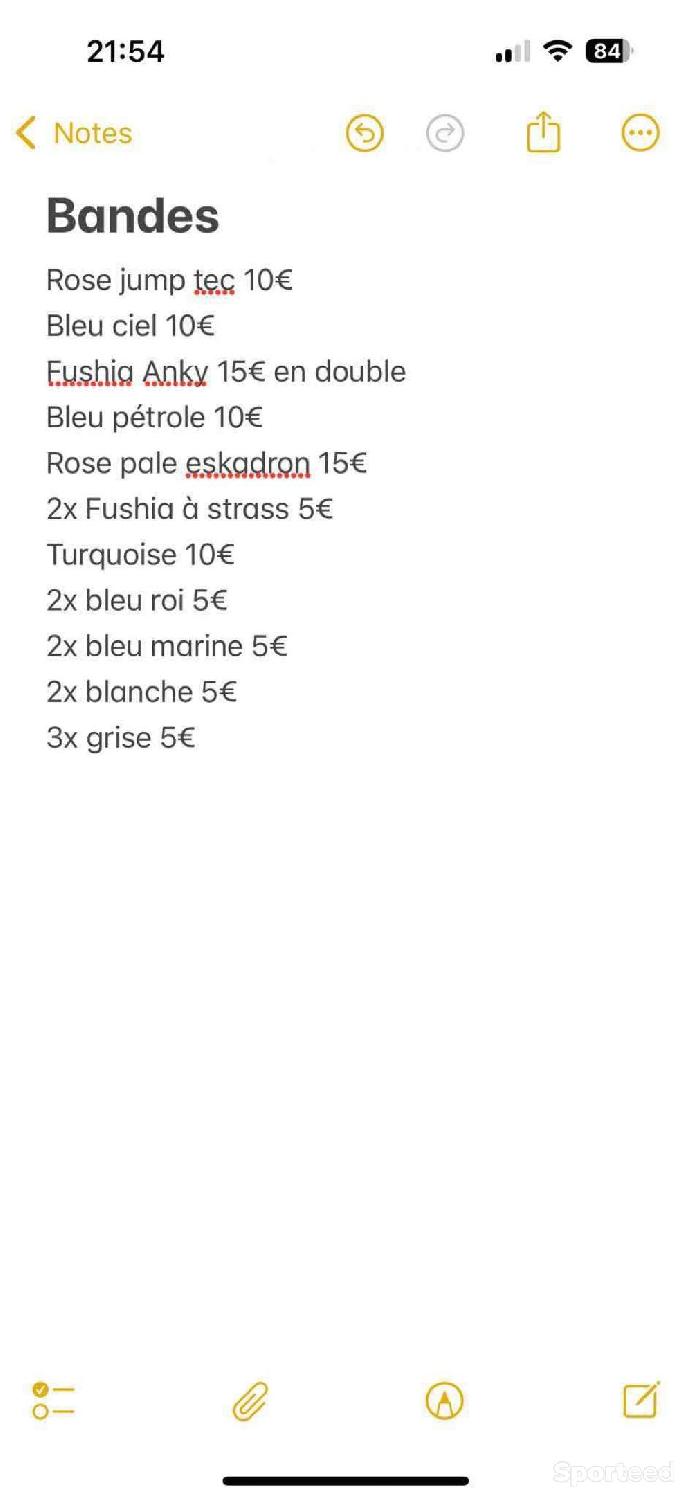Attach a file with the paperclip
The width and height of the screenshot is (692, 1500).
250,1401
